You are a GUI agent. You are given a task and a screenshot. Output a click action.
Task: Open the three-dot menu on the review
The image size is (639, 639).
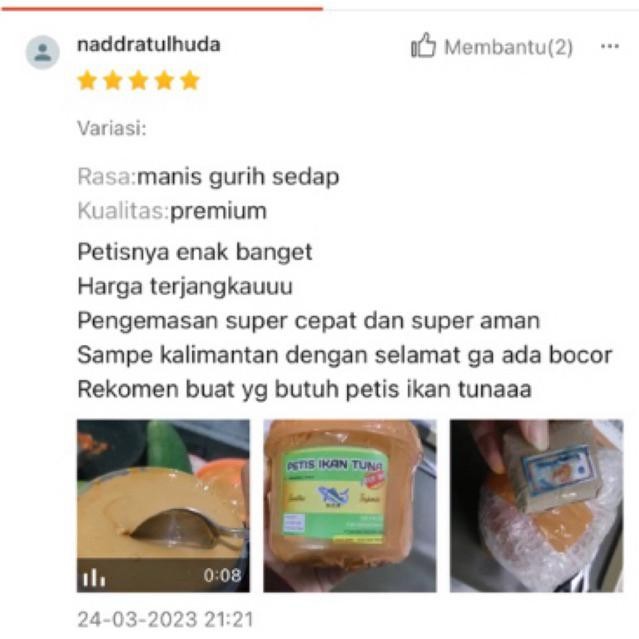(x=610, y=46)
